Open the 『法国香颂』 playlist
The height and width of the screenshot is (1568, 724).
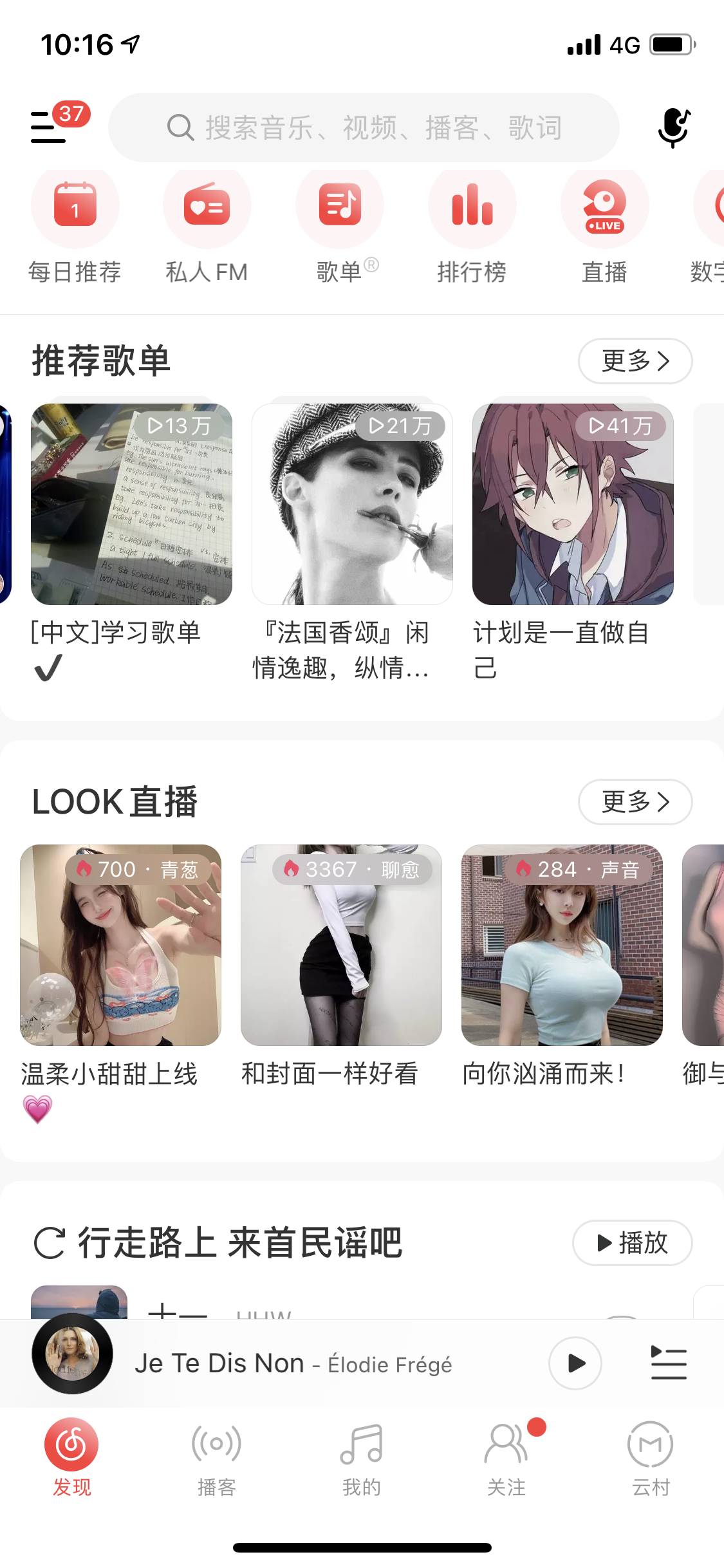click(x=352, y=505)
